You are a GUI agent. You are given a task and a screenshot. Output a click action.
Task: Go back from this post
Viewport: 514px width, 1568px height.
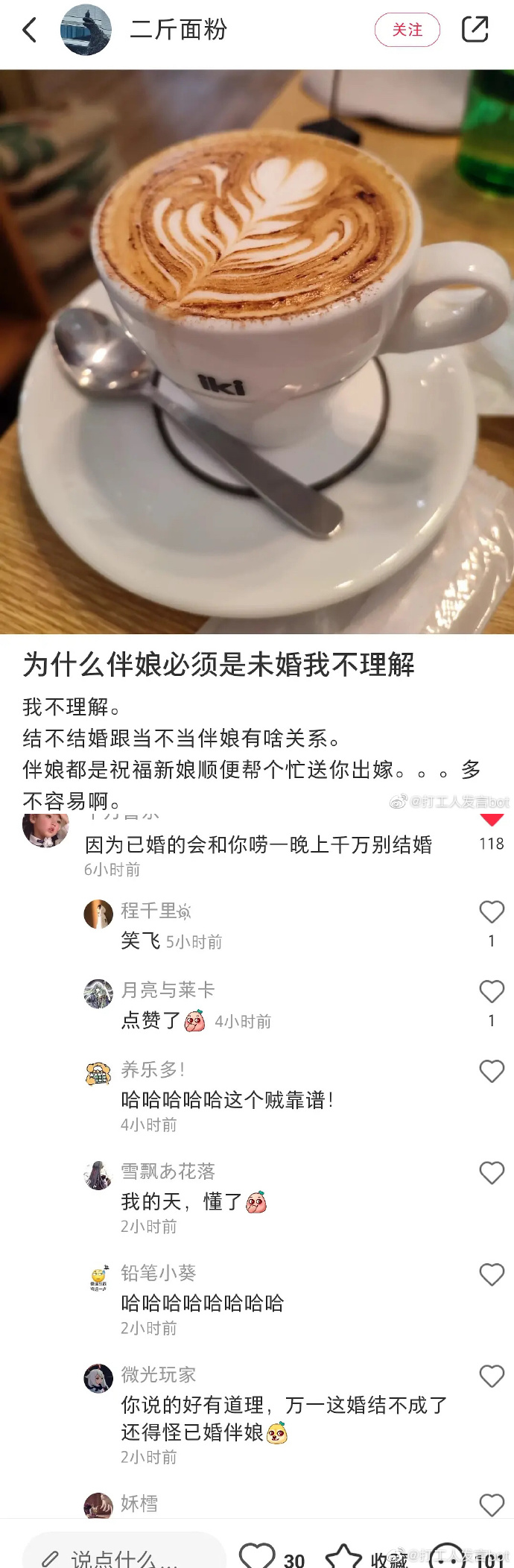pyautogui.click(x=30, y=30)
